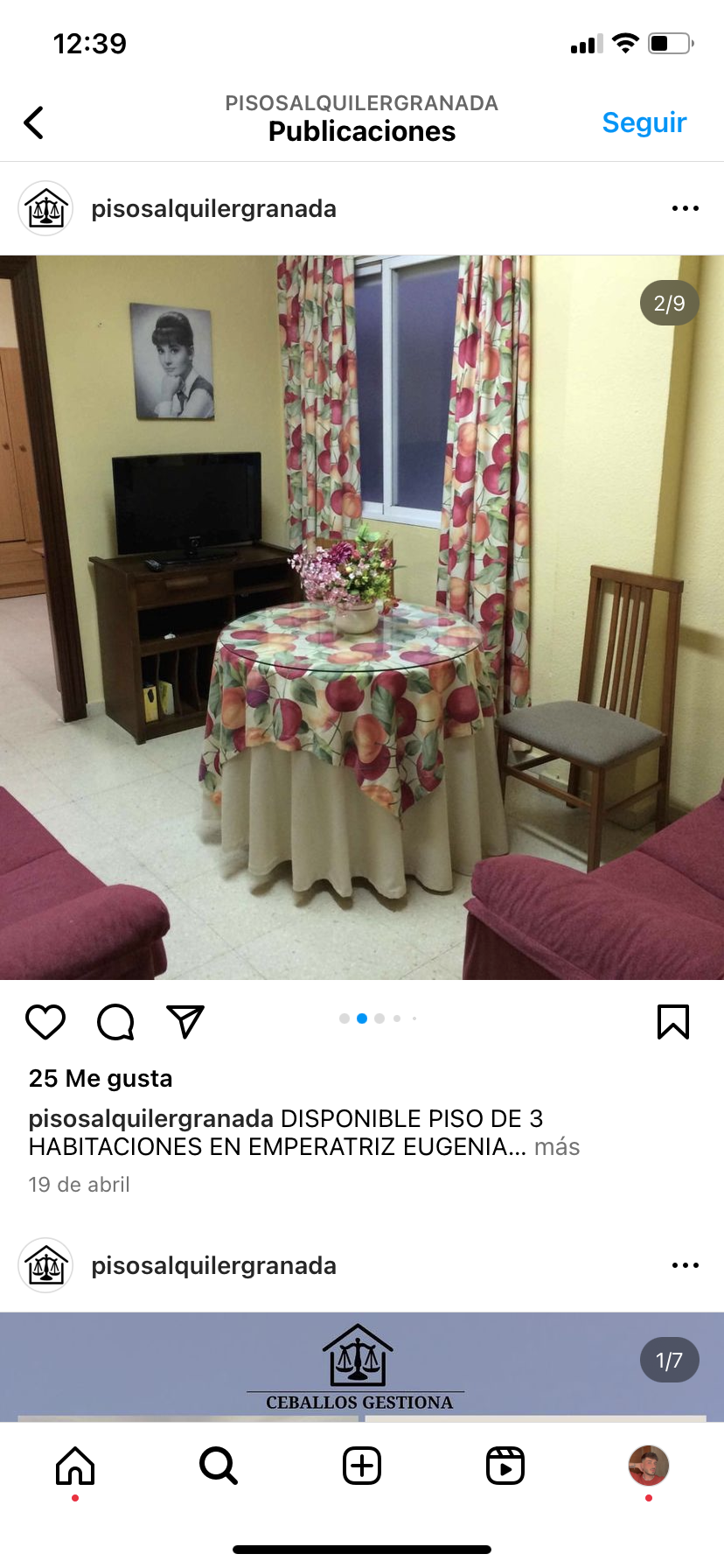Go back using the top-left arrow

tap(34, 122)
